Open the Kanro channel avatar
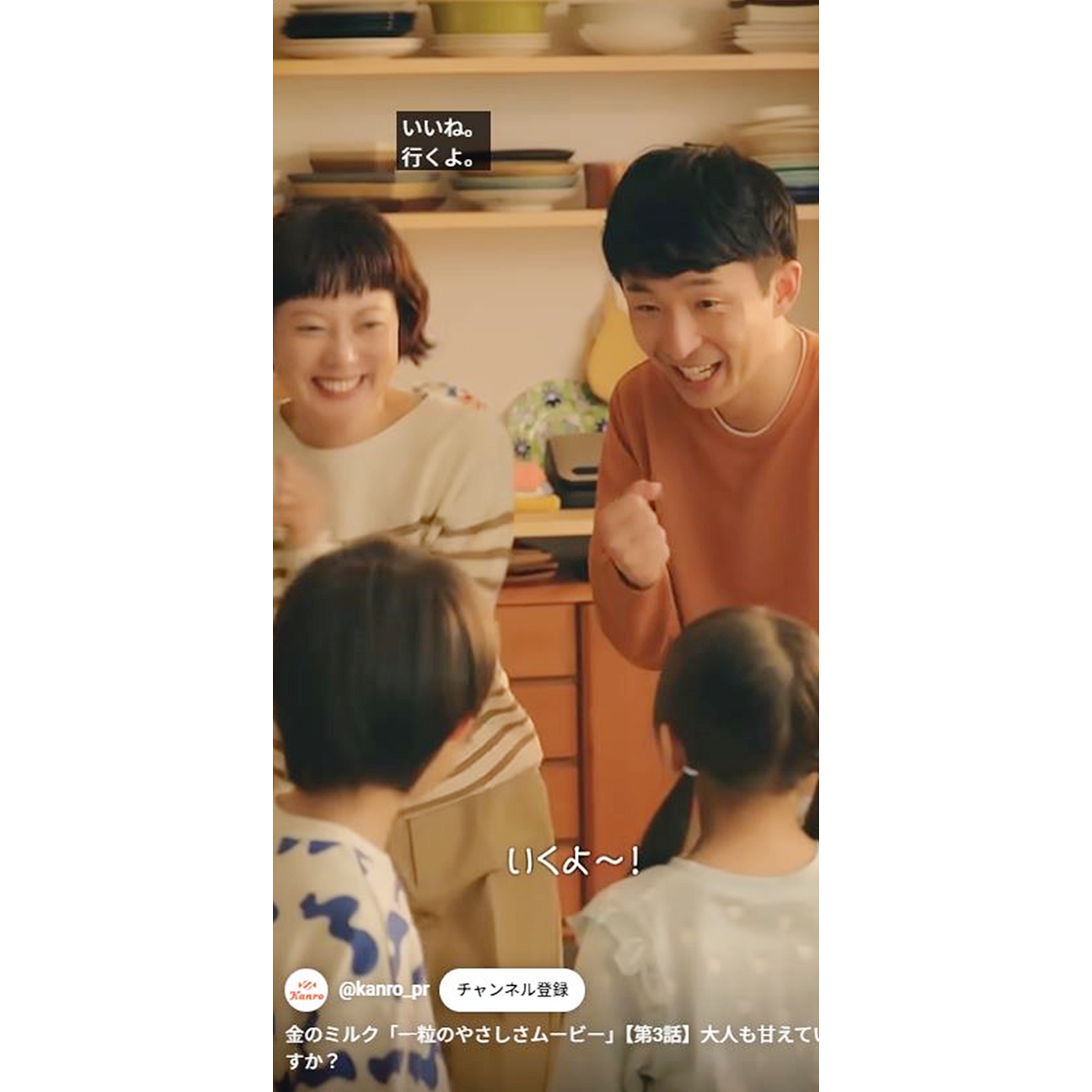Image resolution: width=1092 pixels, height=1092 pixels. click(x=306, y=991)
